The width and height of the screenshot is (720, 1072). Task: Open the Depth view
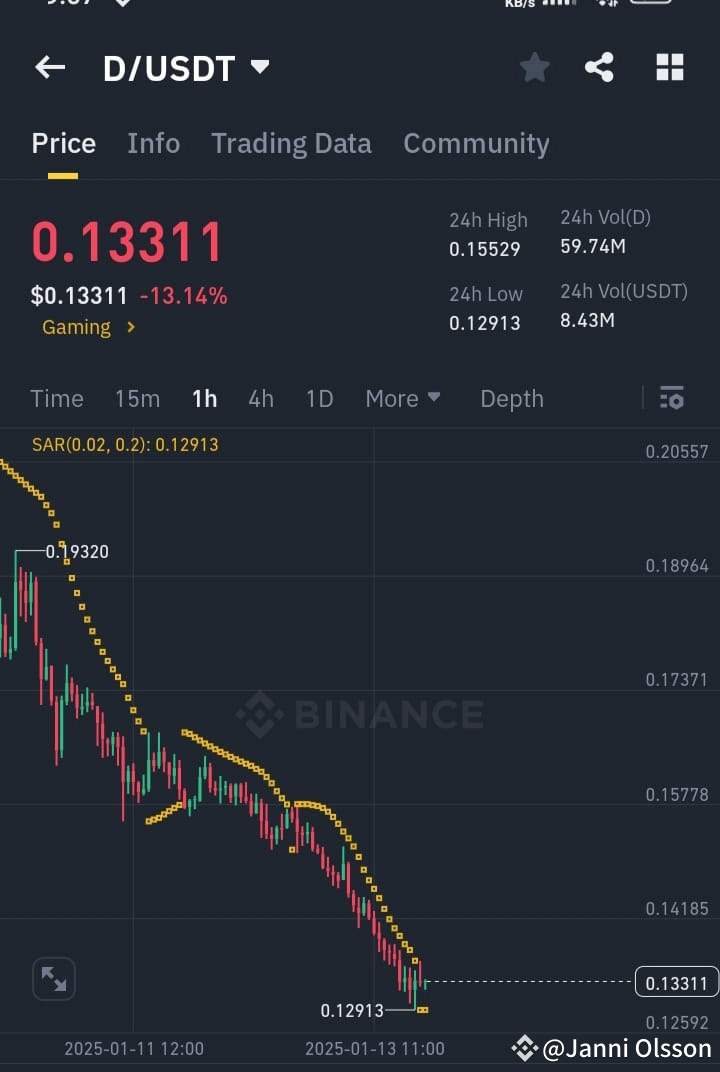(x=511, y=398)
